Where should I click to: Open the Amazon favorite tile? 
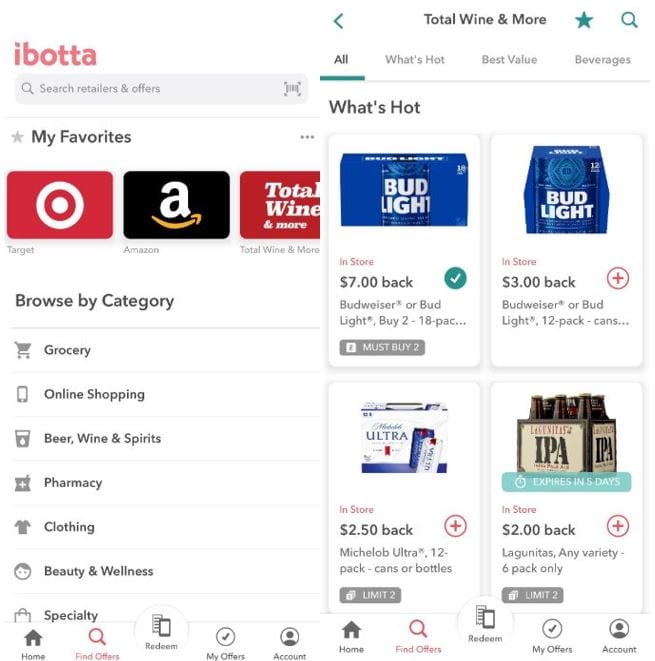176,205
